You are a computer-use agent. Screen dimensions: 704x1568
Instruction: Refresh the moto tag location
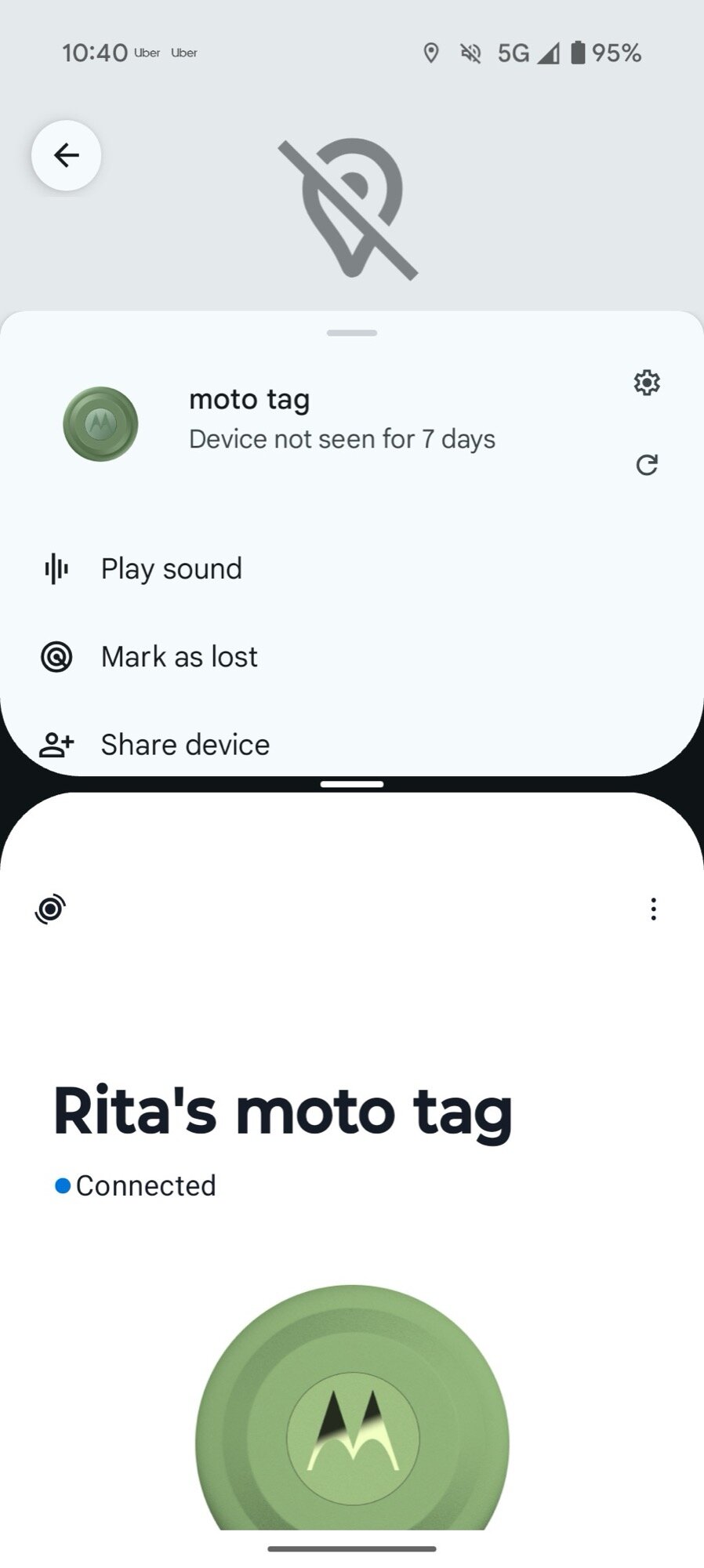pos(647,465)
